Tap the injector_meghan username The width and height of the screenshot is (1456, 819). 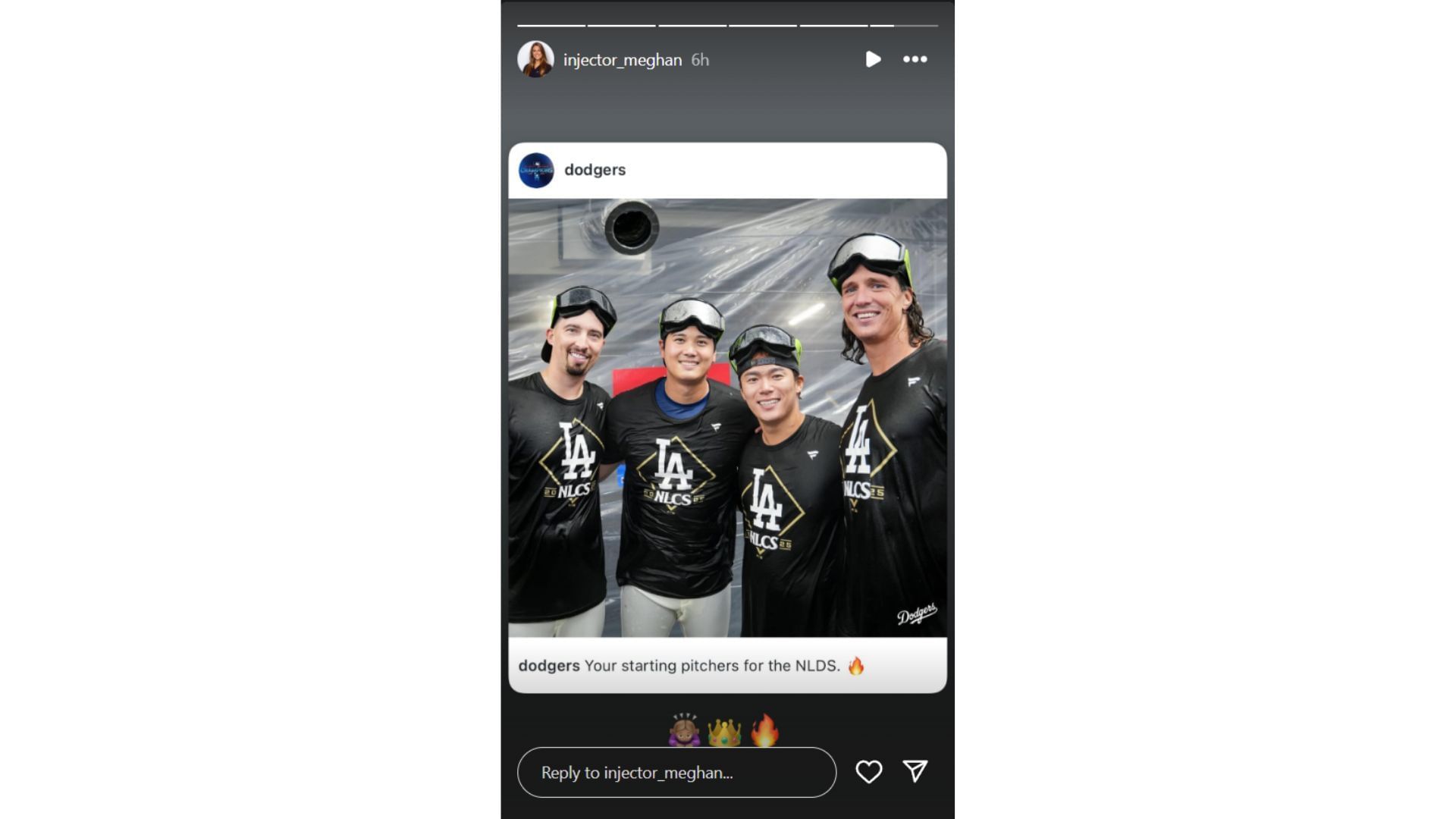(622, 60)
